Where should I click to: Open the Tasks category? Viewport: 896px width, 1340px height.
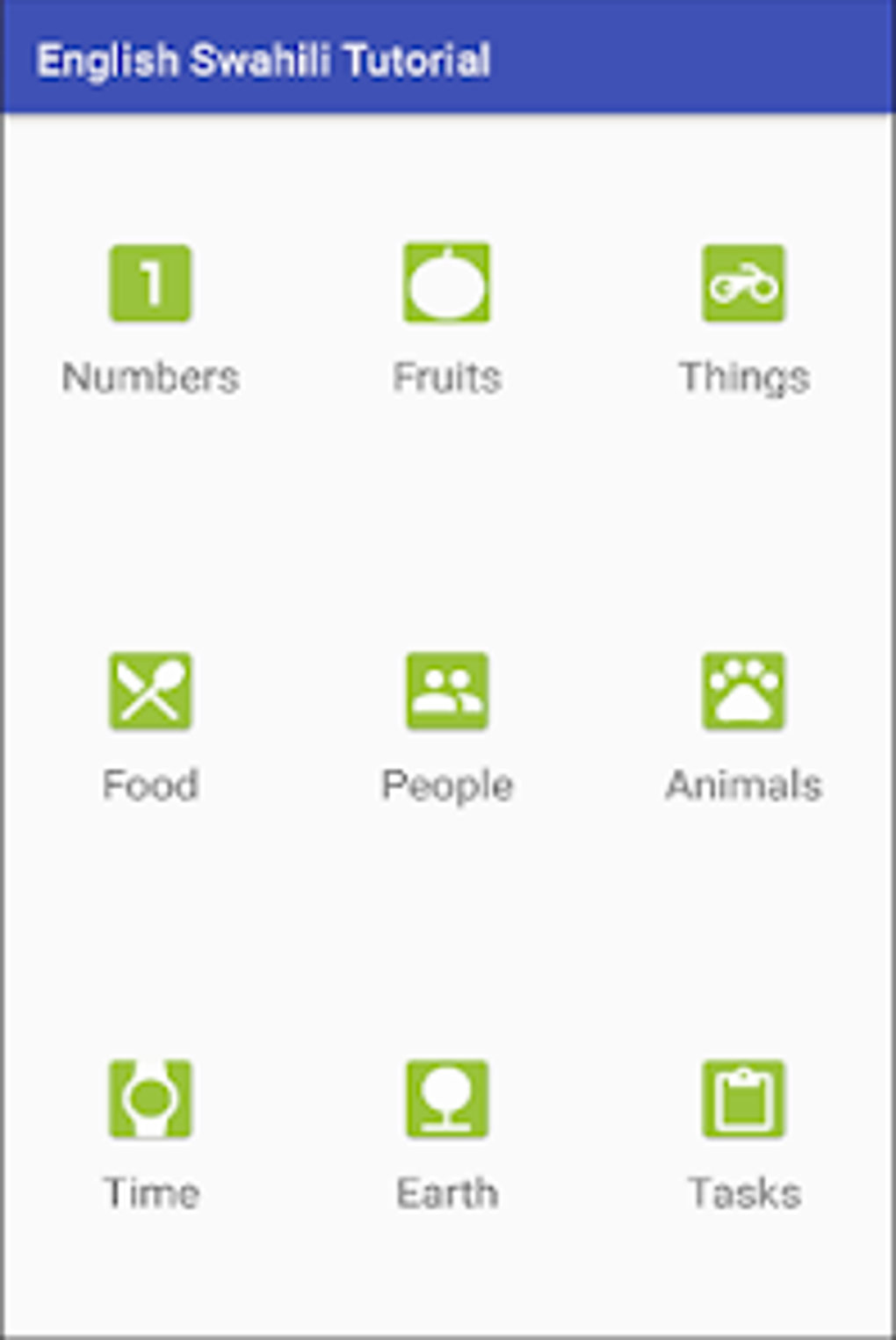[743, 1099]
